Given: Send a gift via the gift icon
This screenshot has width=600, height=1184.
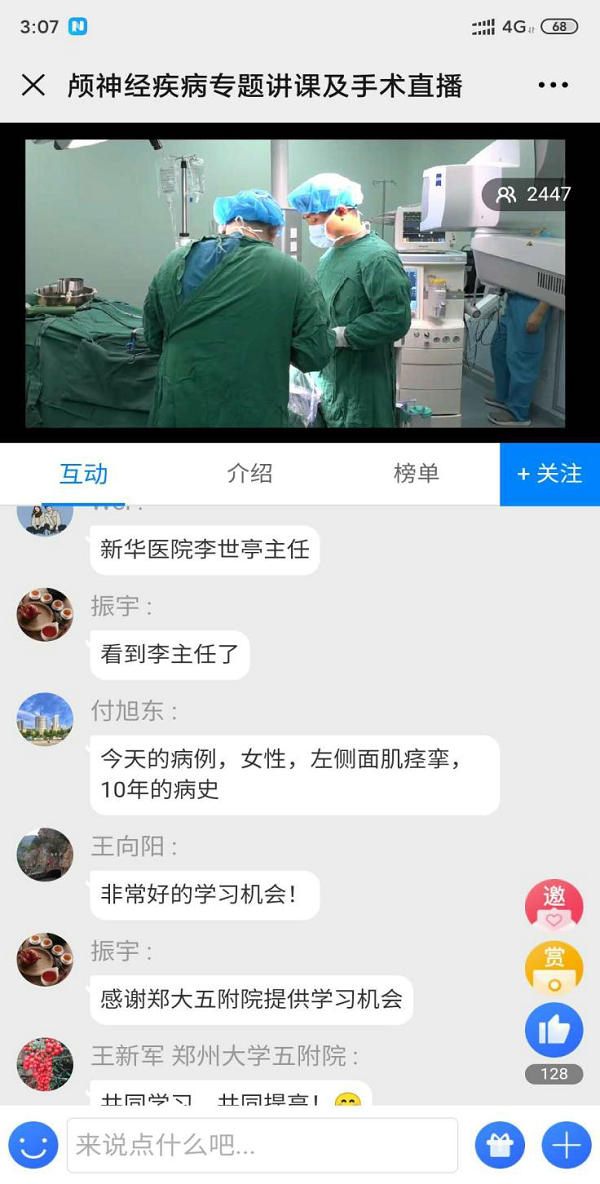Looking at the screenshot, I should coord(500,1145).
